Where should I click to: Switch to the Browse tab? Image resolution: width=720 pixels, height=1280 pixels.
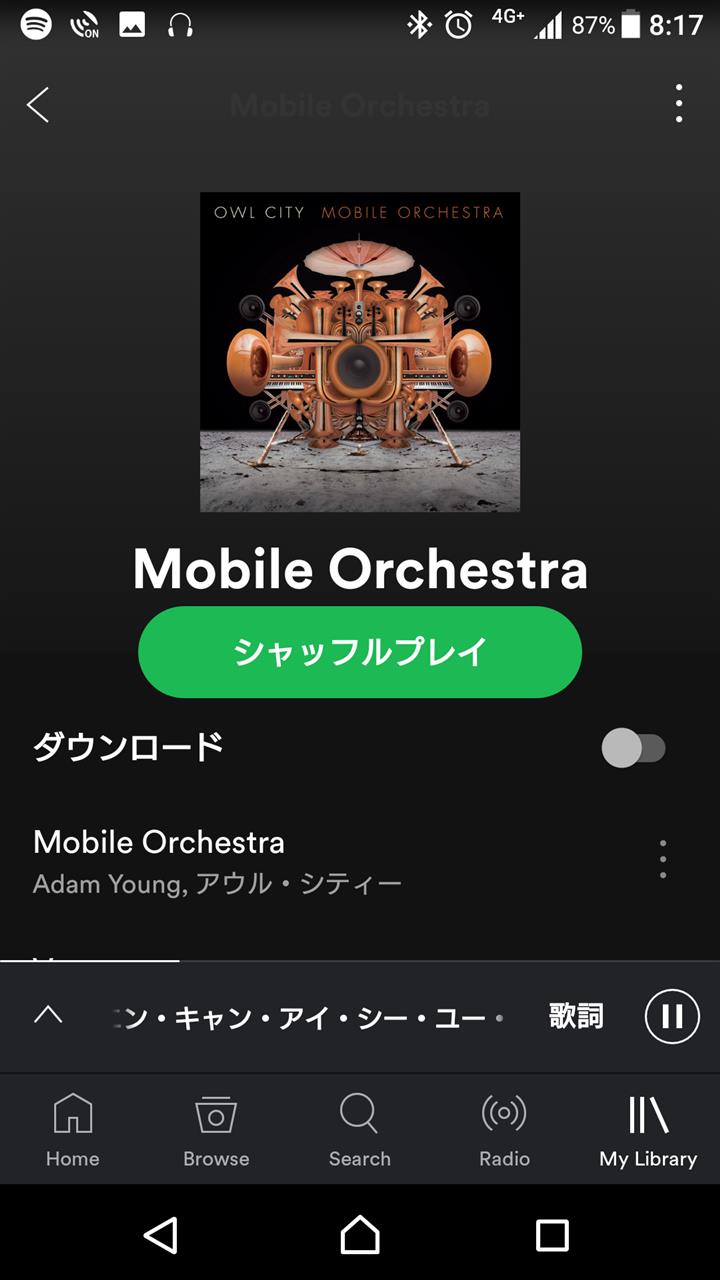pos(216,1130)
